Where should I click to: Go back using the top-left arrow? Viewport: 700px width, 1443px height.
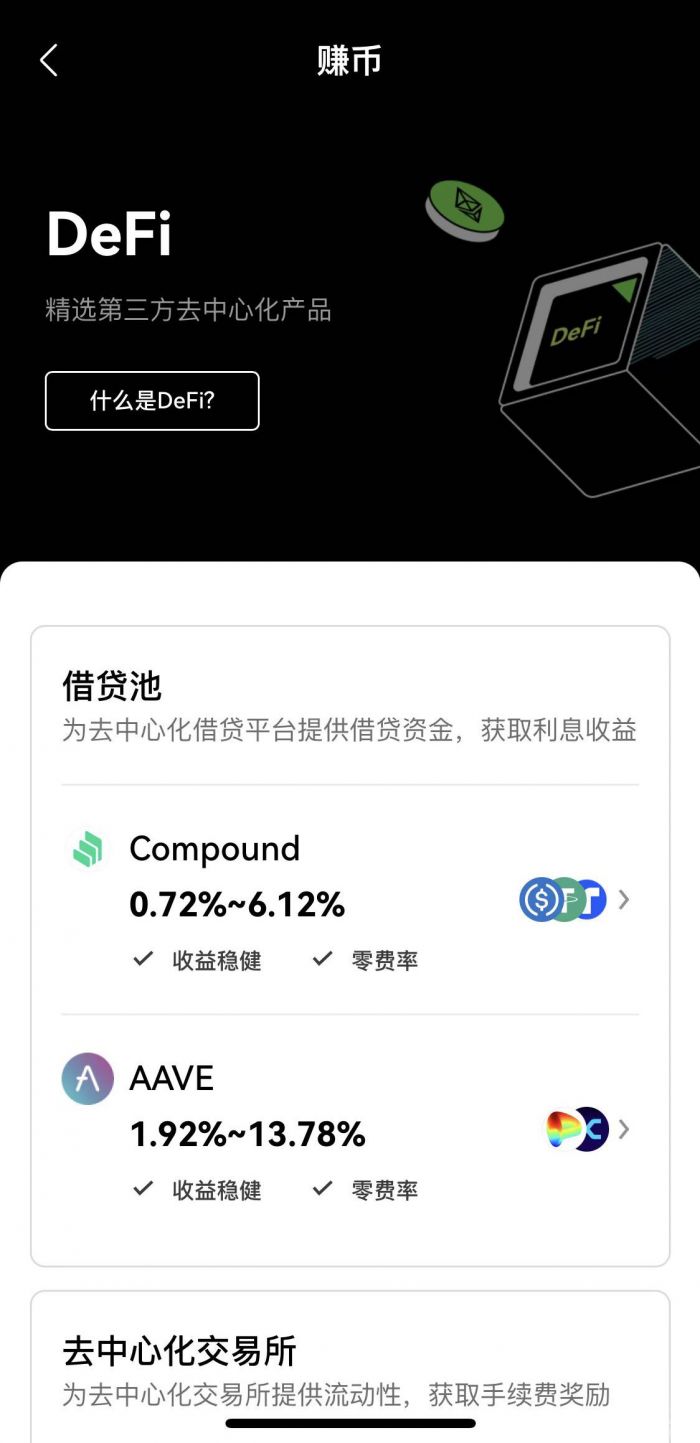click(x=48, y=61)
